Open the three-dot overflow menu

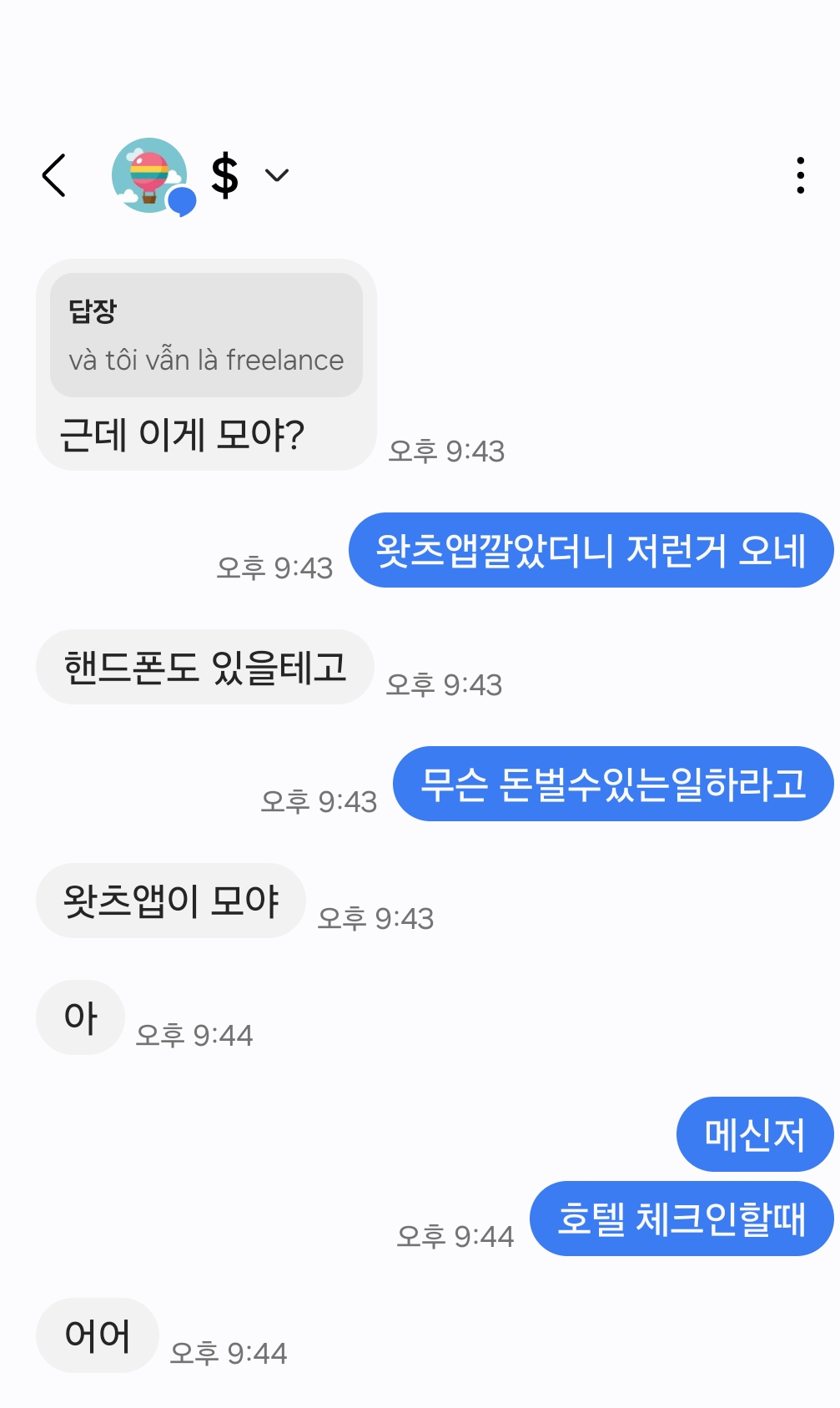coord(800,175)
